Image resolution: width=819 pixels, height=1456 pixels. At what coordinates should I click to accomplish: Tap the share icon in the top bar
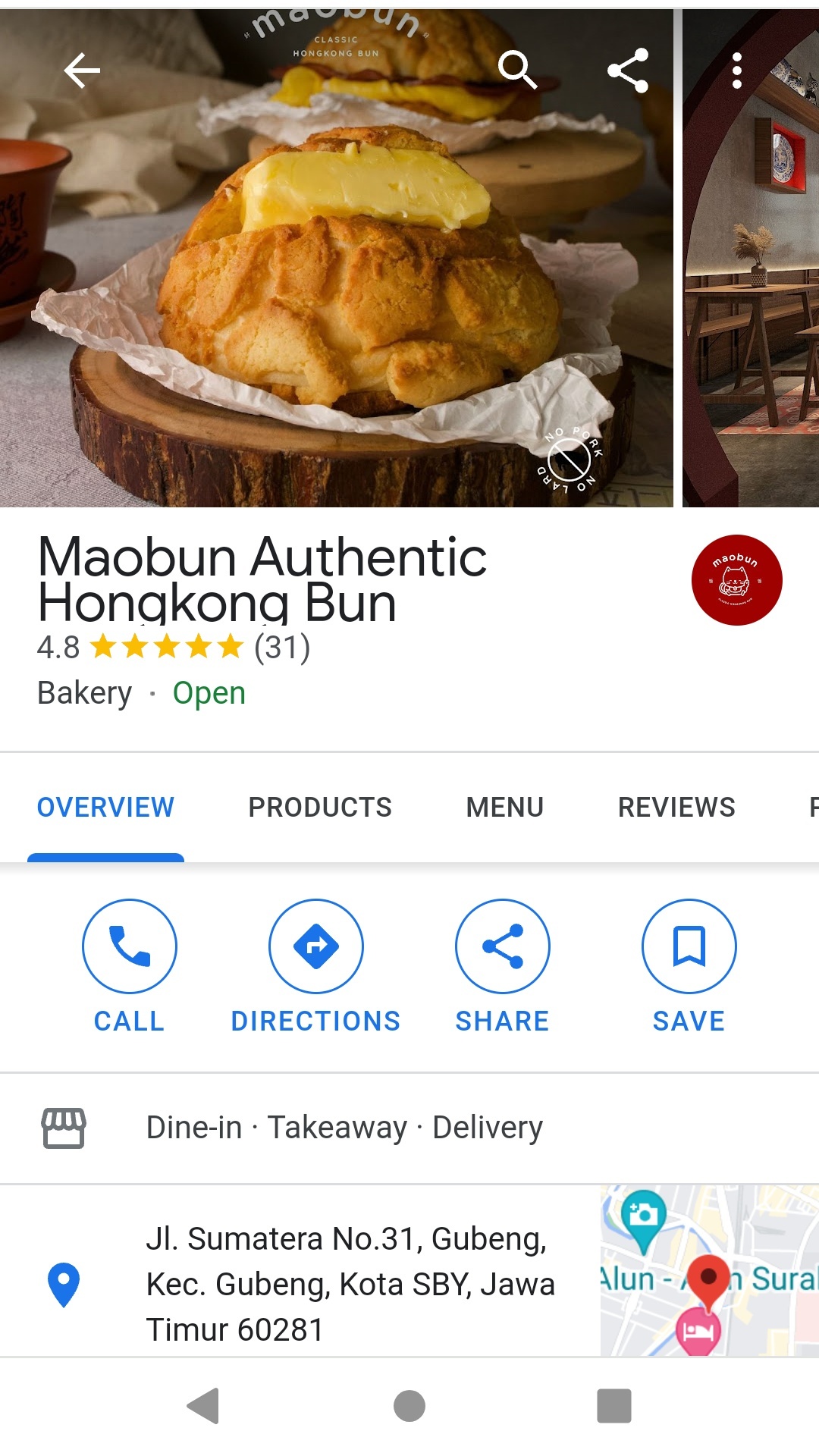[628, 71]
